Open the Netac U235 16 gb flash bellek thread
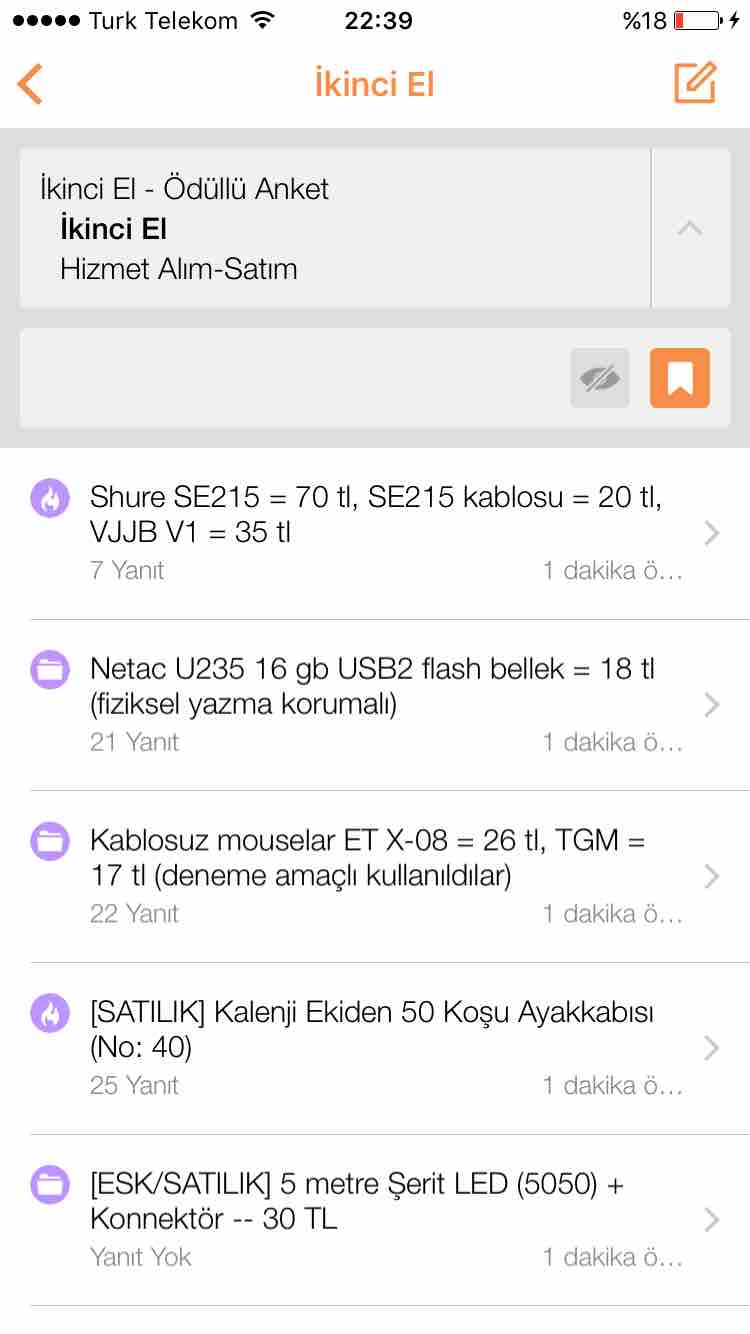This screenshot has height=1334, width=750. [375, 705]
